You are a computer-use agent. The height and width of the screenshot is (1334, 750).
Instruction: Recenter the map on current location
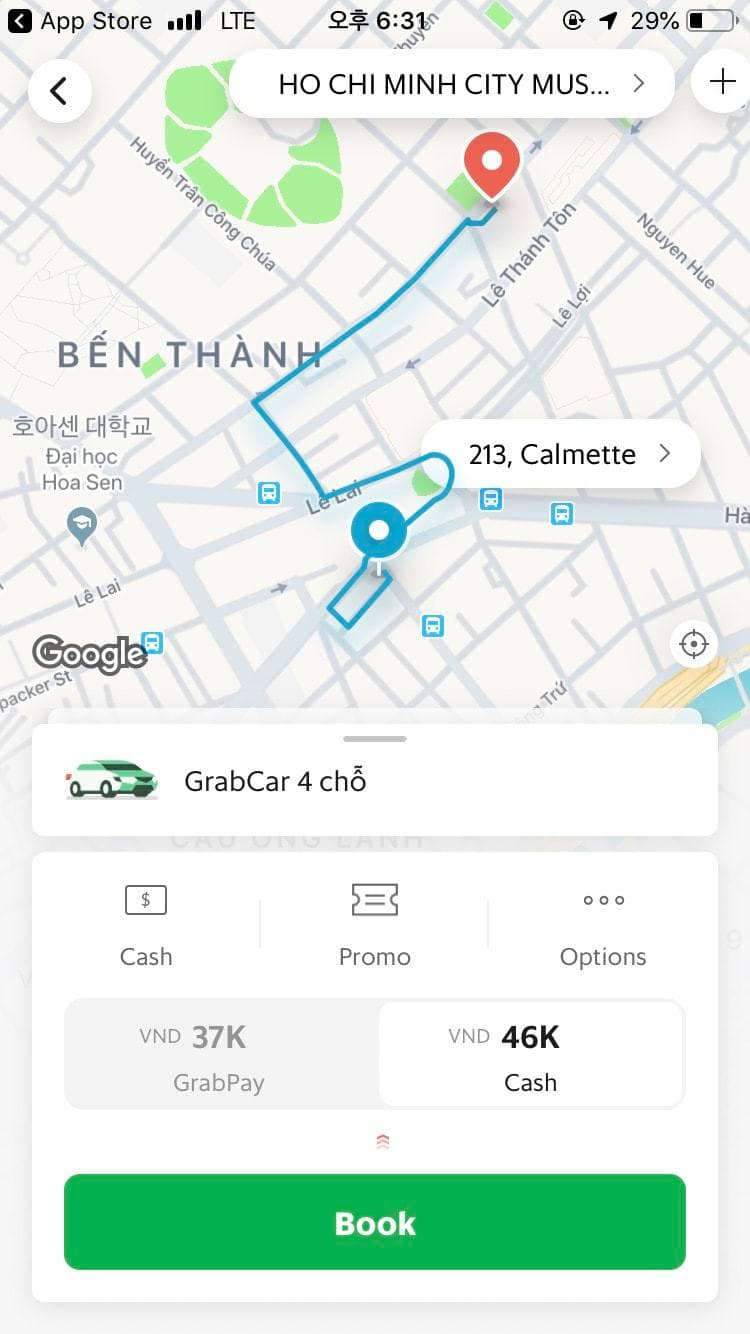[x=693, y=644]
